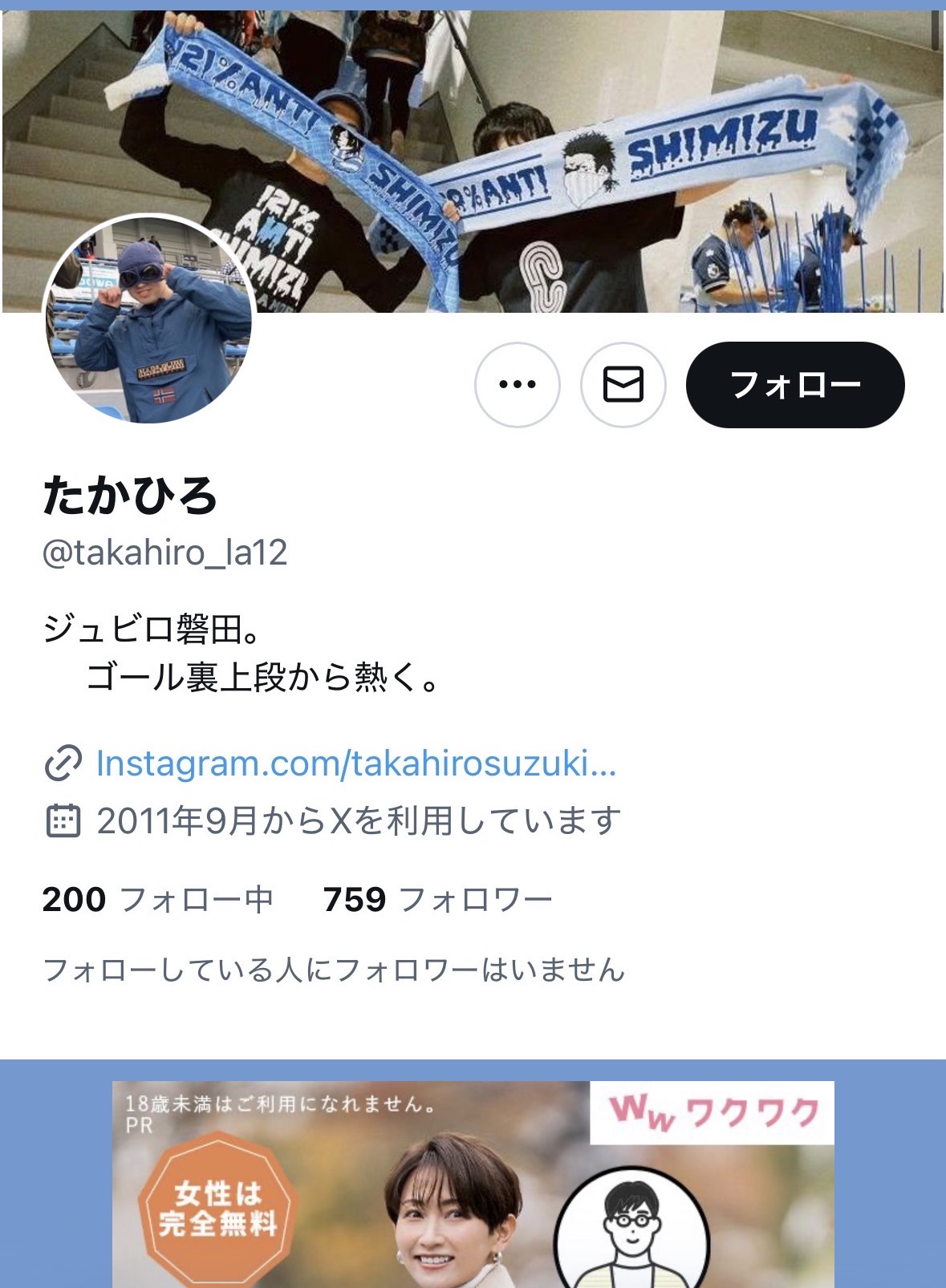946x1288 pixels.
Task: View the 759 フォロワー followers list
Action: [437, 900]
